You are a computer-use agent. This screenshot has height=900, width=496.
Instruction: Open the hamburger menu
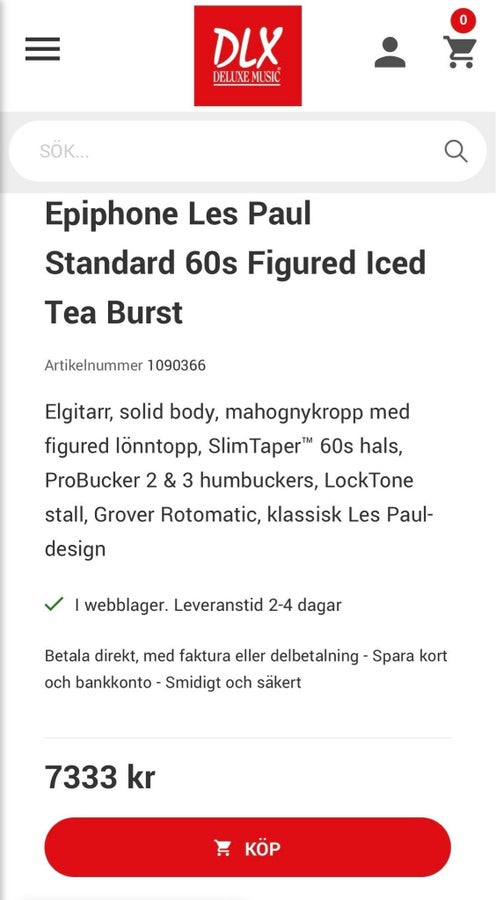click(x=42, y=49)
